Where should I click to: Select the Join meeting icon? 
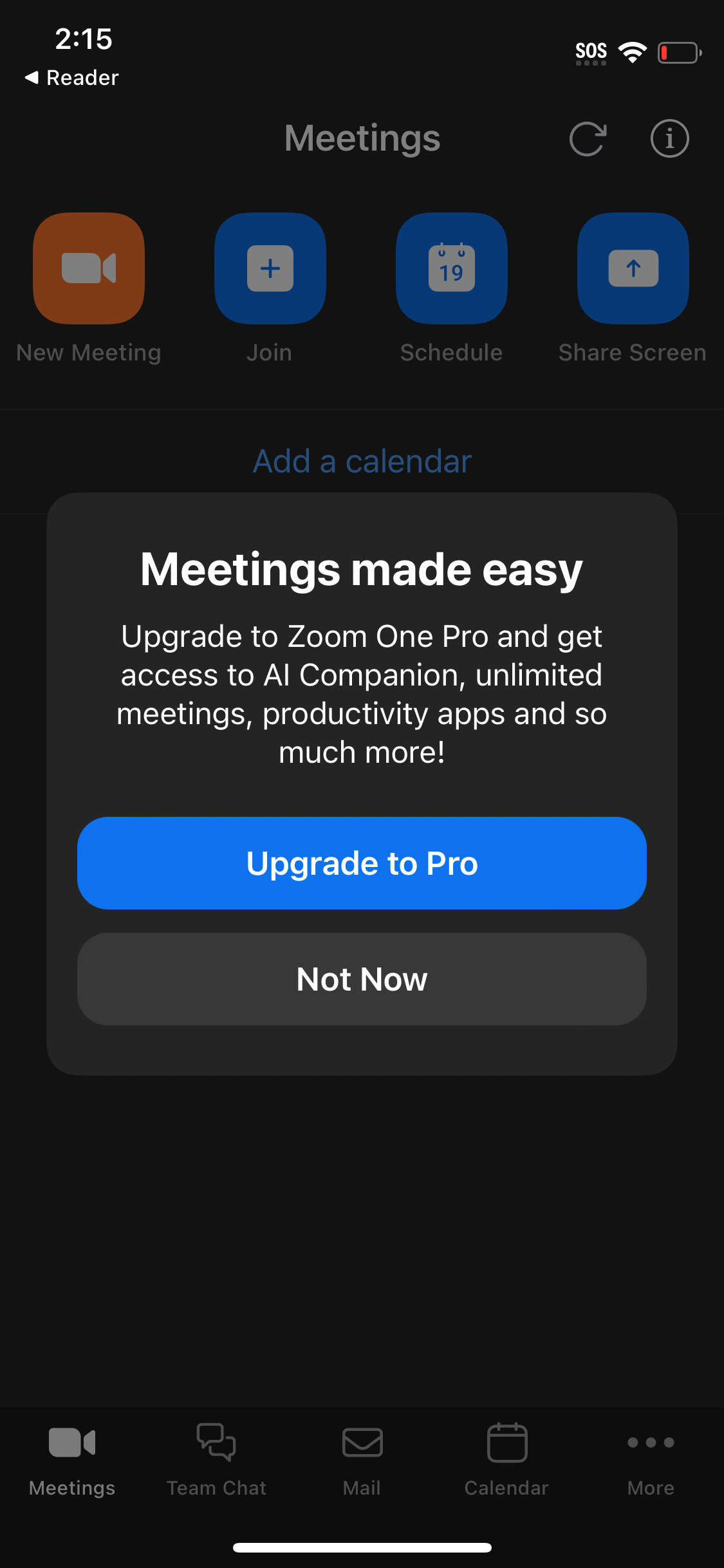click(270, 269)
